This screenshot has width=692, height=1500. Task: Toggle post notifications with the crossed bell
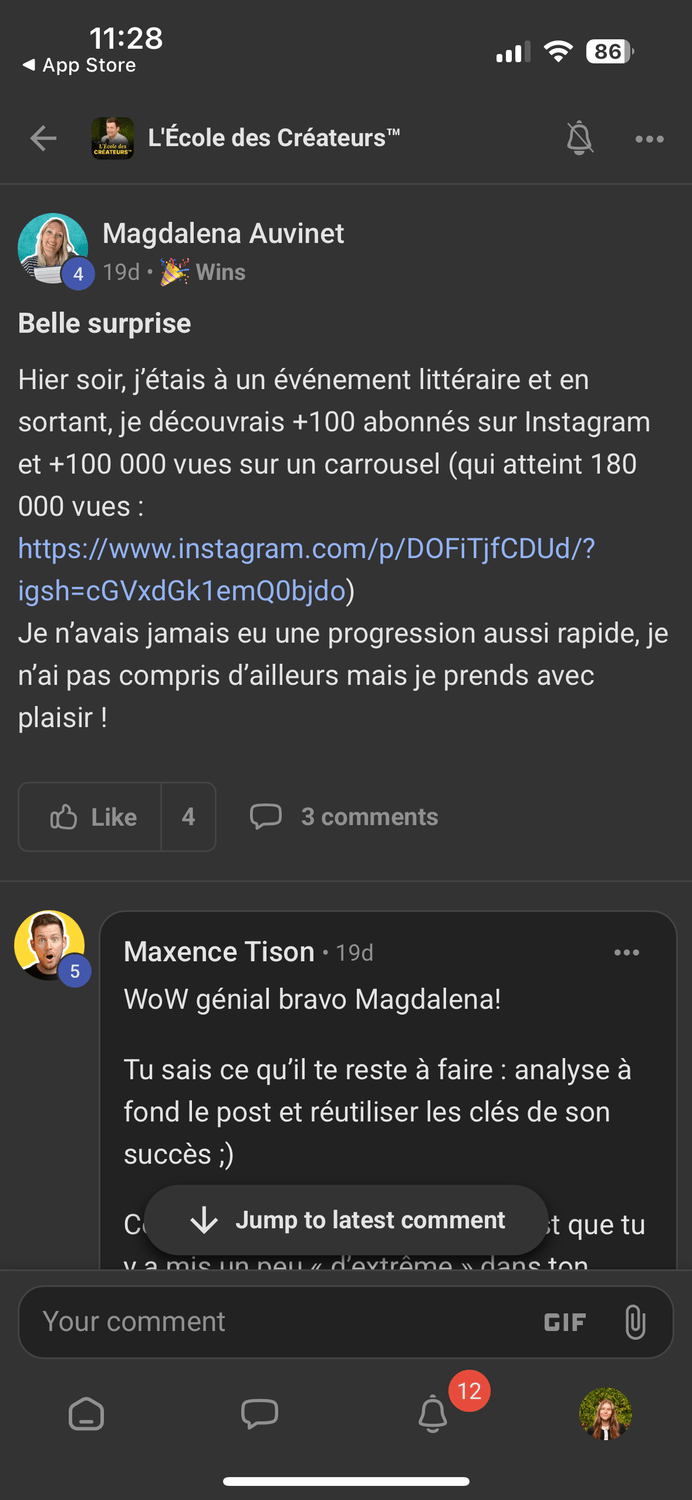click(x=580, y=138)
